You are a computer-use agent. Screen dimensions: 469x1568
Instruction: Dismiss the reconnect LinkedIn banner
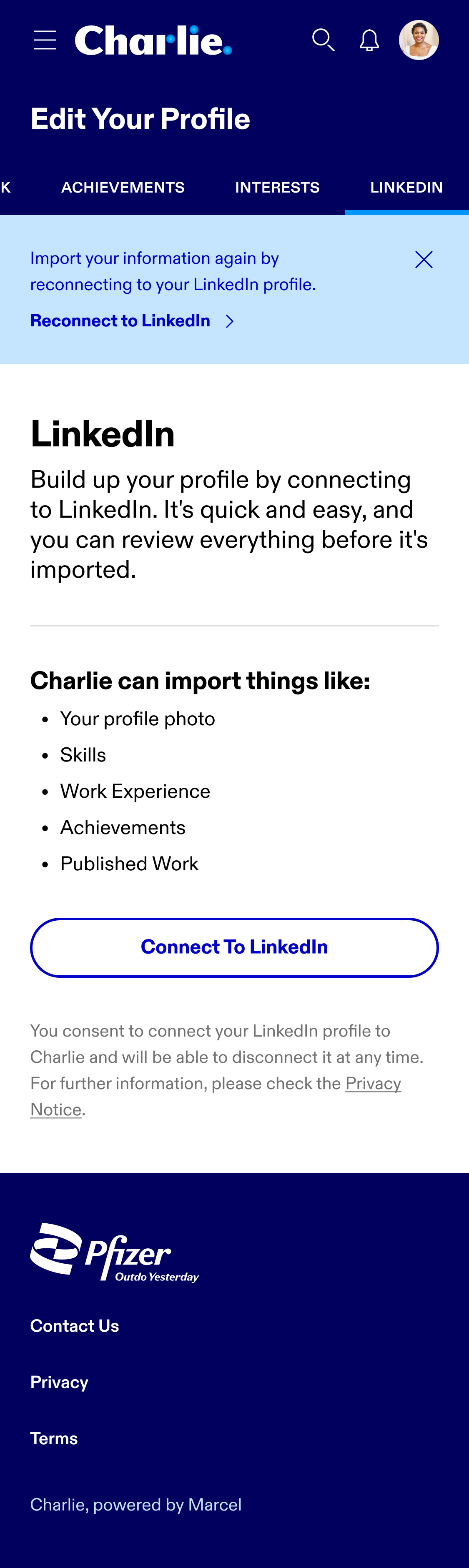point(423,260)
